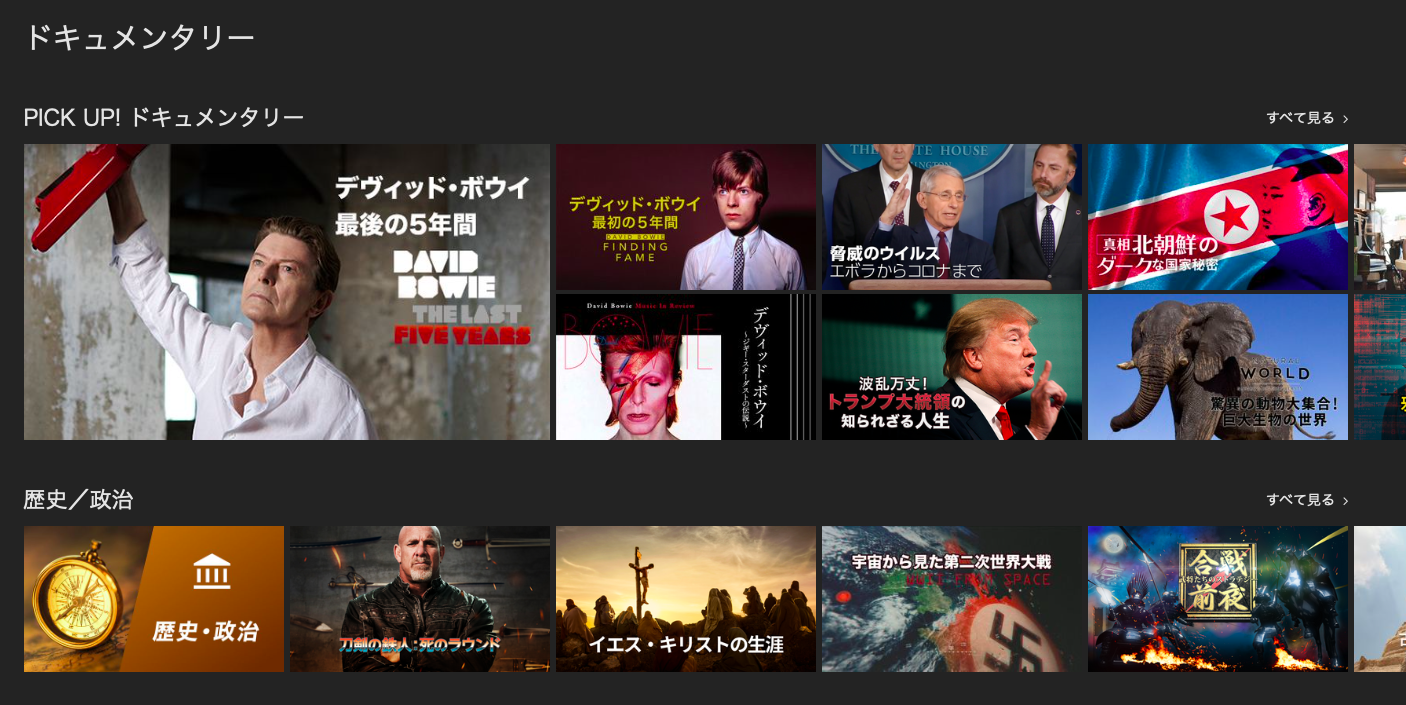
Task: Open the ジギー・スターダストの伝説 Bowie tile
Action: (x=685, y=367)
